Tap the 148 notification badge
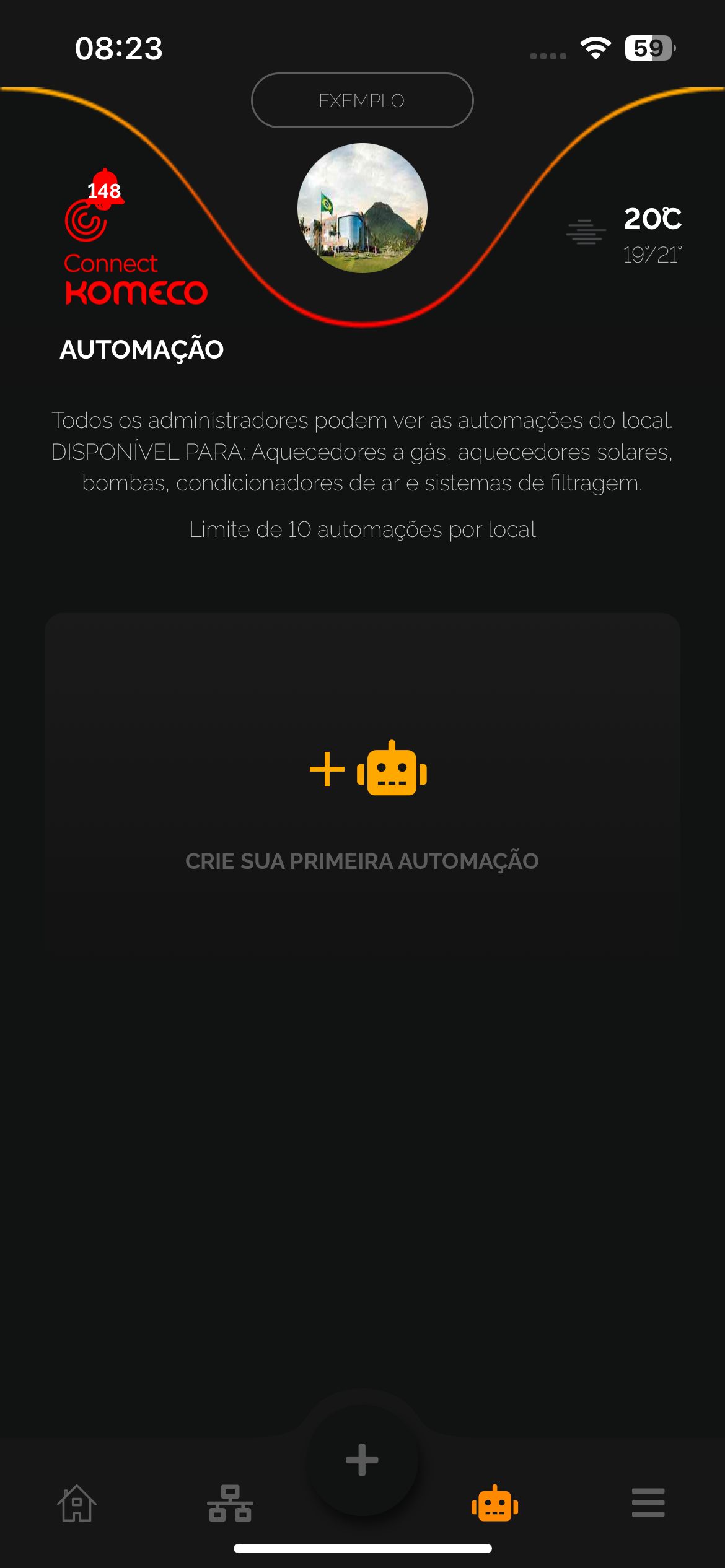 coord(104,192)
